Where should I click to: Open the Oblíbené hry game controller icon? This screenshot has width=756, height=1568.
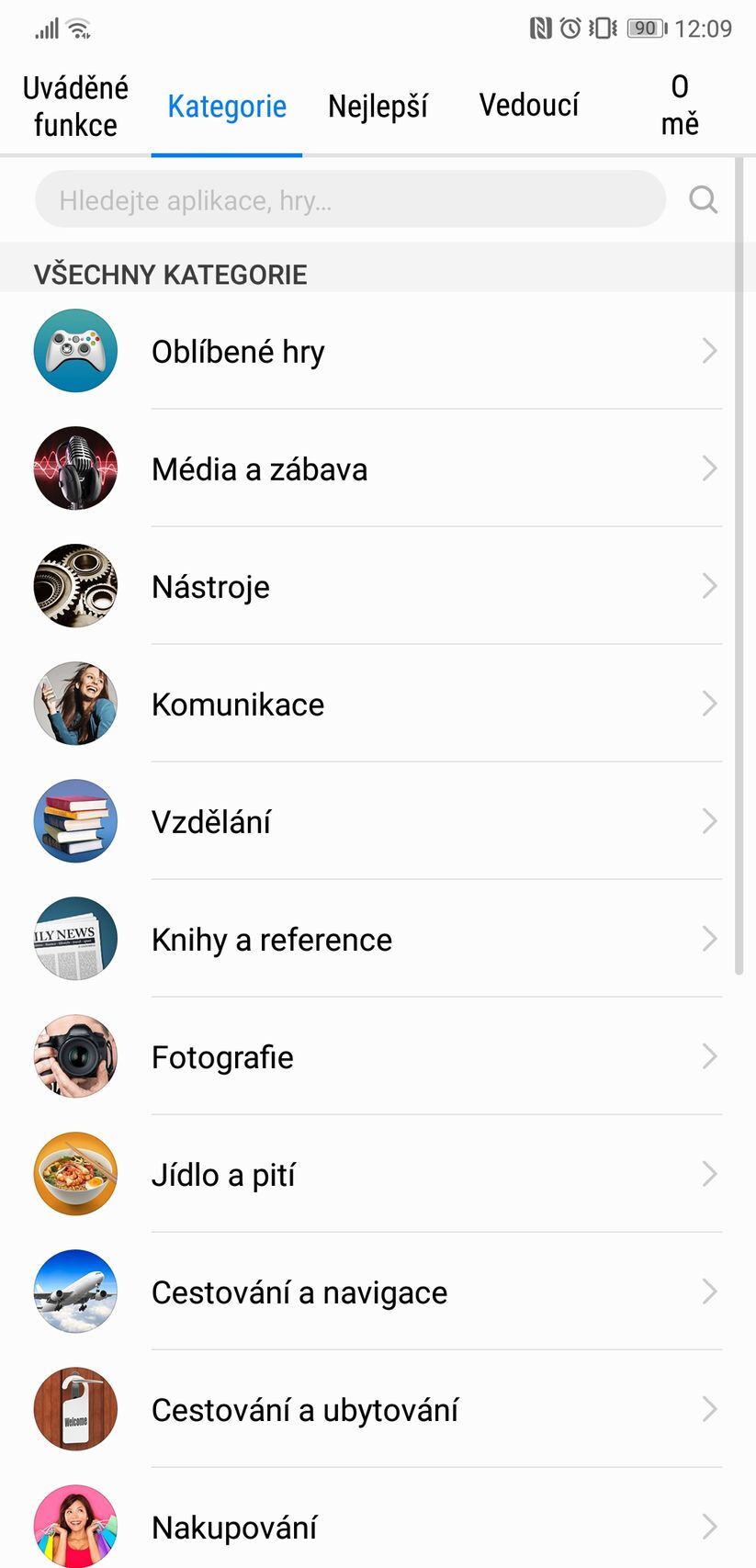point(75,351)
